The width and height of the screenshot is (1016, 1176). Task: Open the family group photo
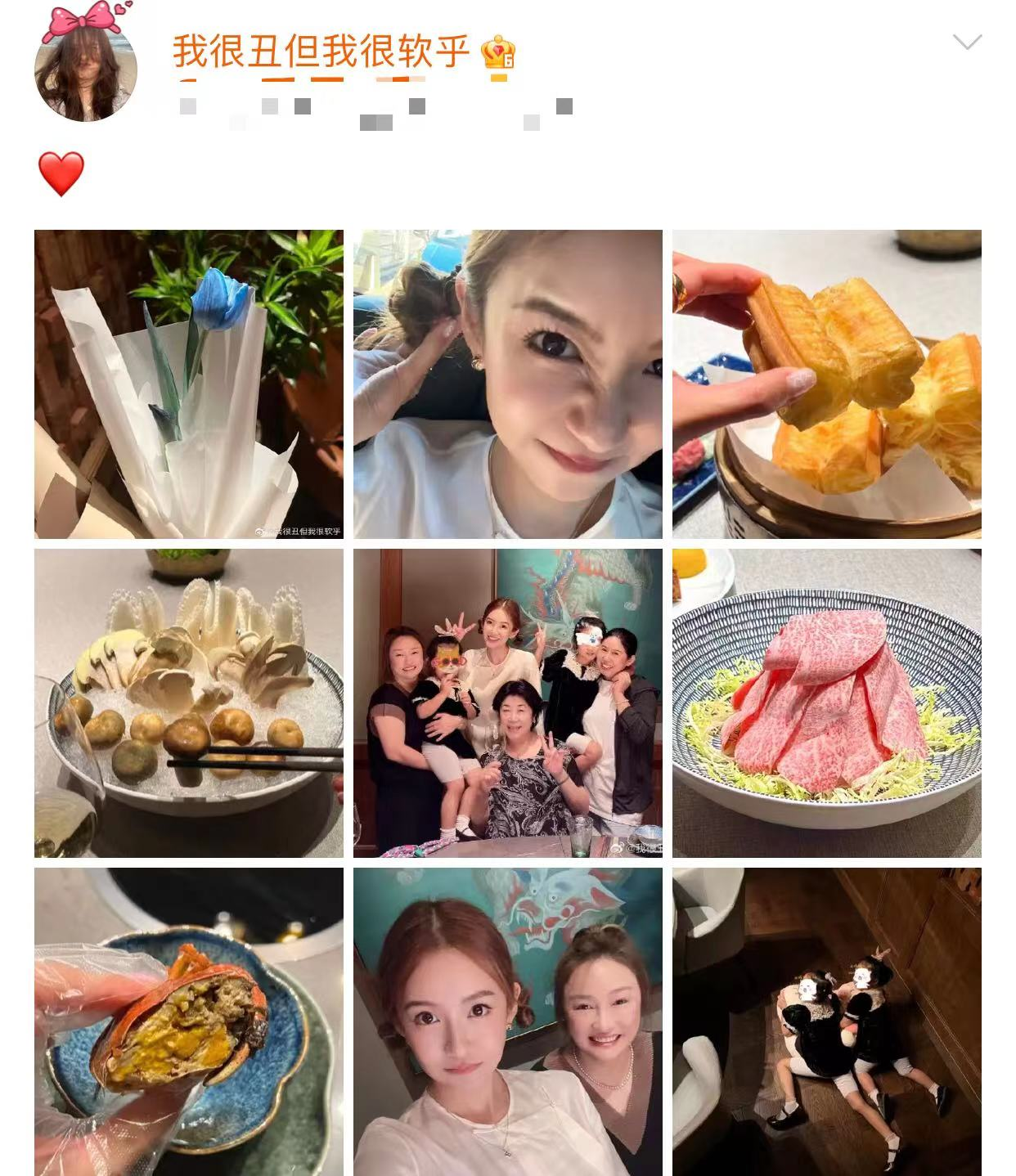click(x=508, y=702)
